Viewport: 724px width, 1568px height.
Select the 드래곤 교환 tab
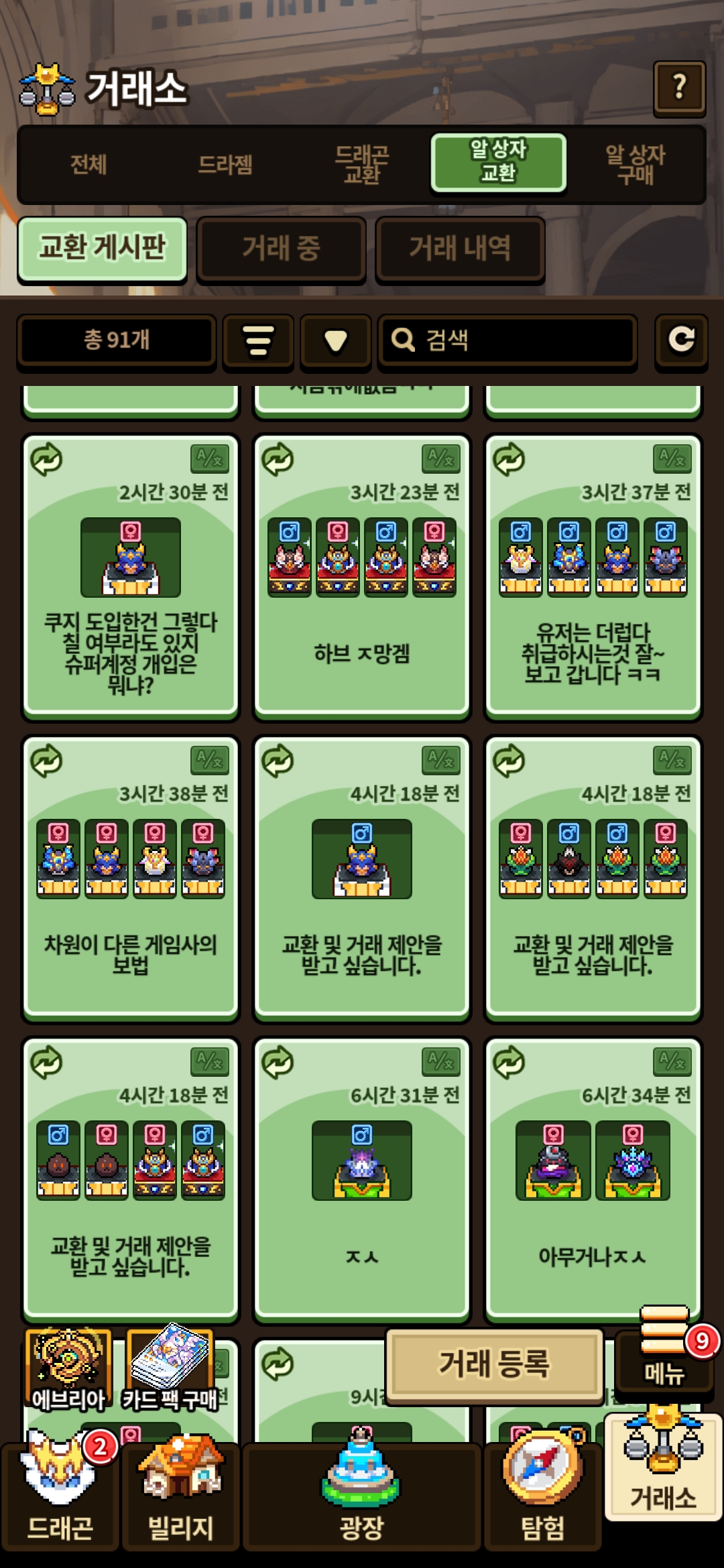click(362, 164)
